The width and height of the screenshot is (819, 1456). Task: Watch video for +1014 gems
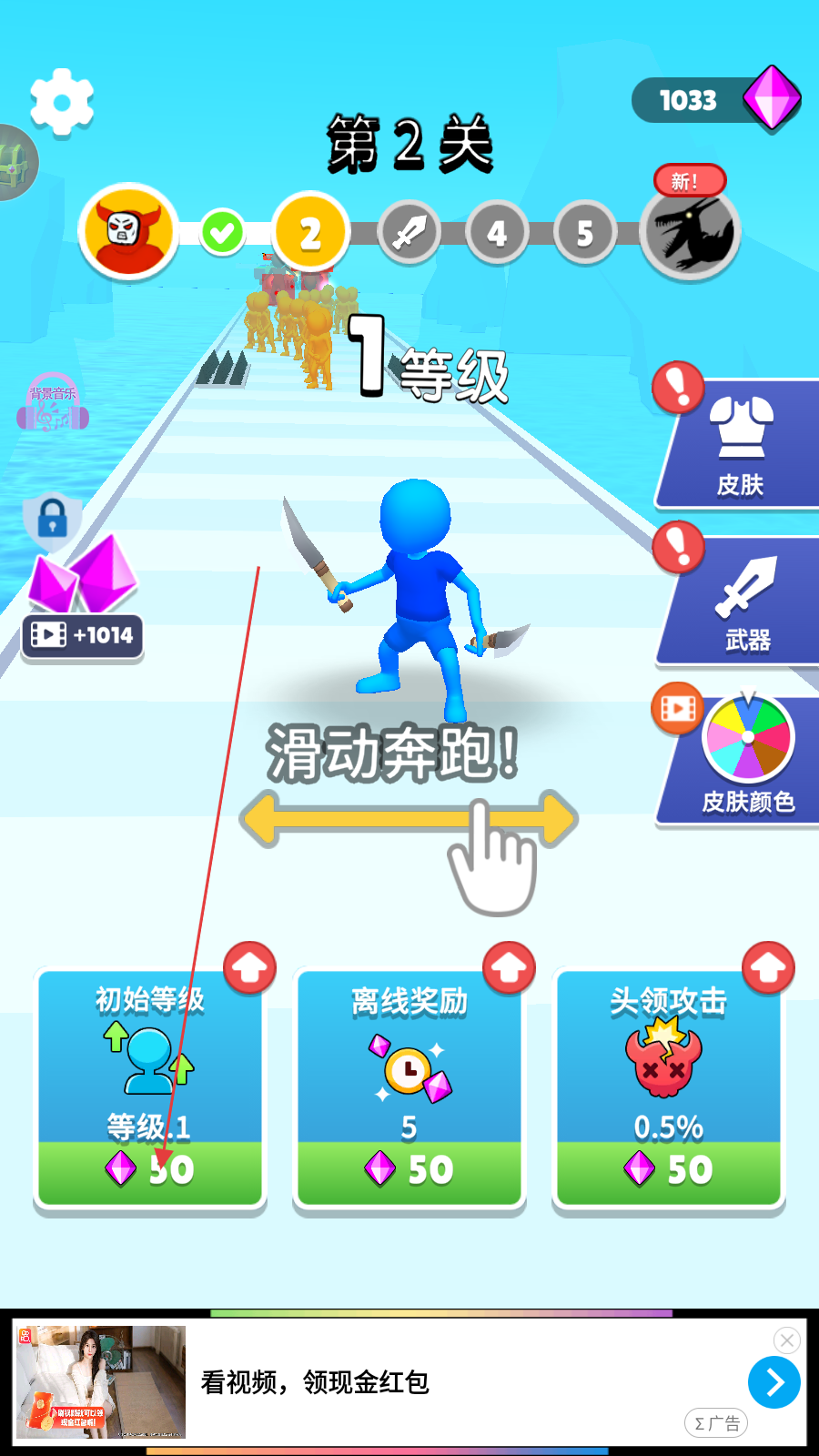[82, 635]
